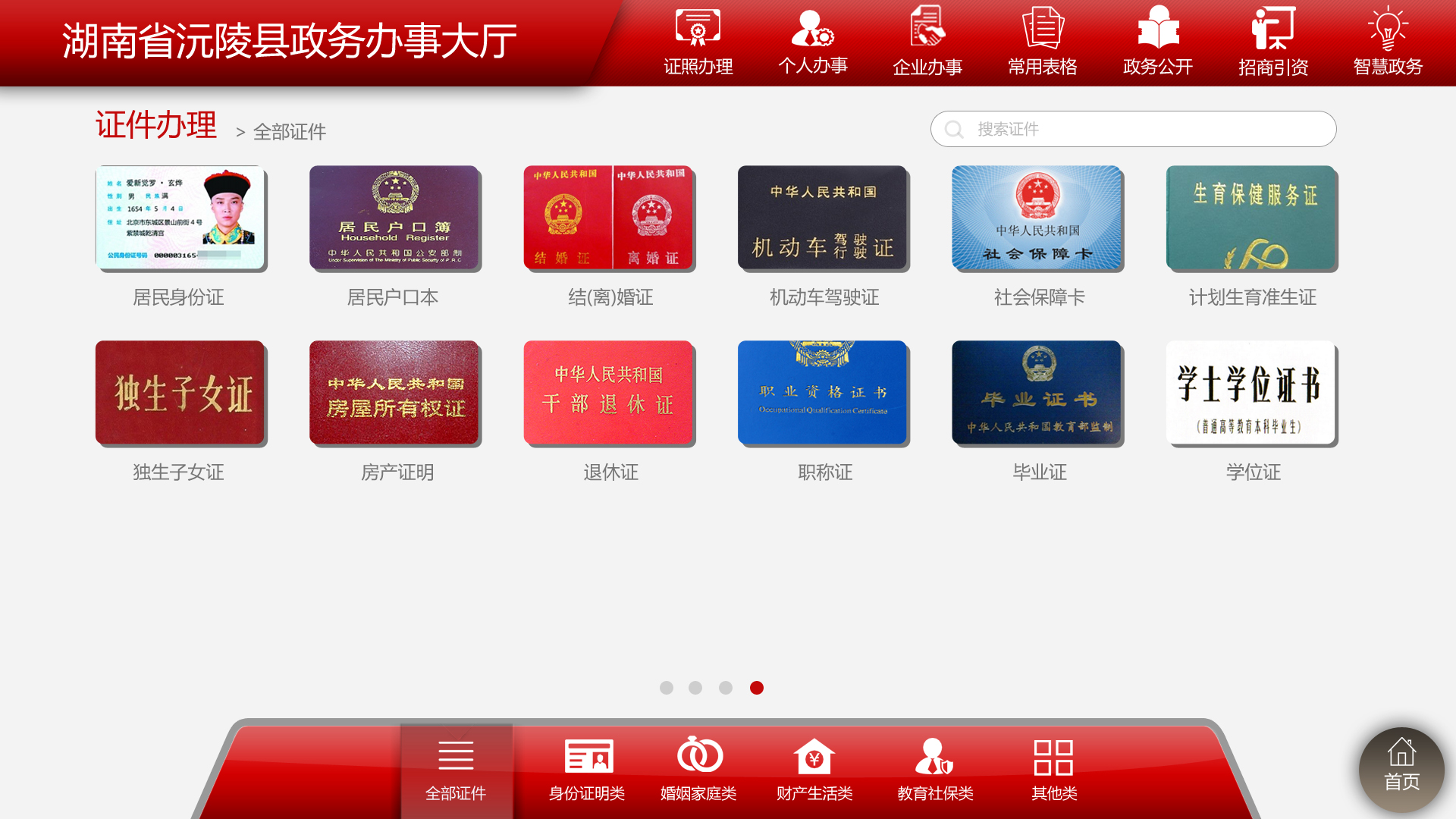Open 结(离)婚证 certificate

[x=609, y=218]
